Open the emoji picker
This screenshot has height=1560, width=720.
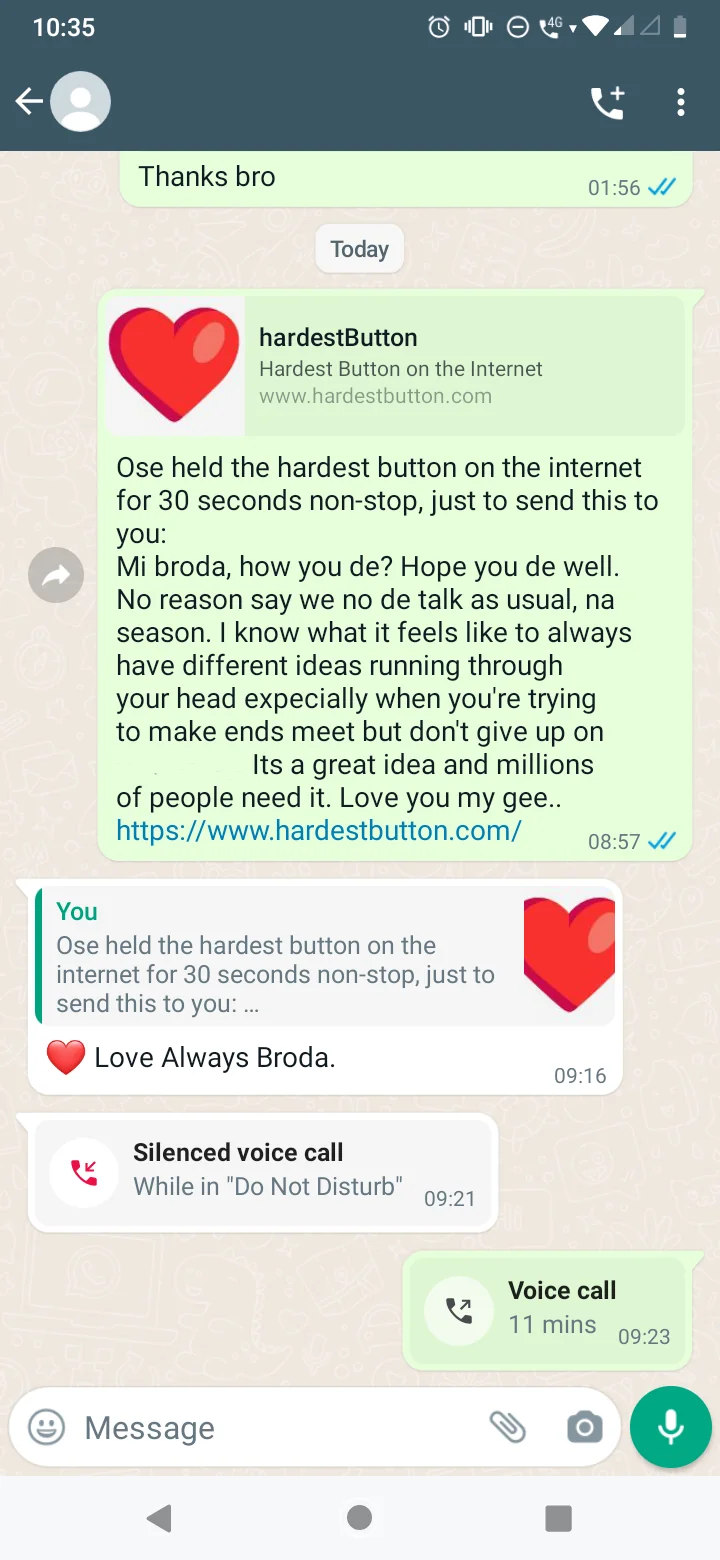pos(46,1427)
